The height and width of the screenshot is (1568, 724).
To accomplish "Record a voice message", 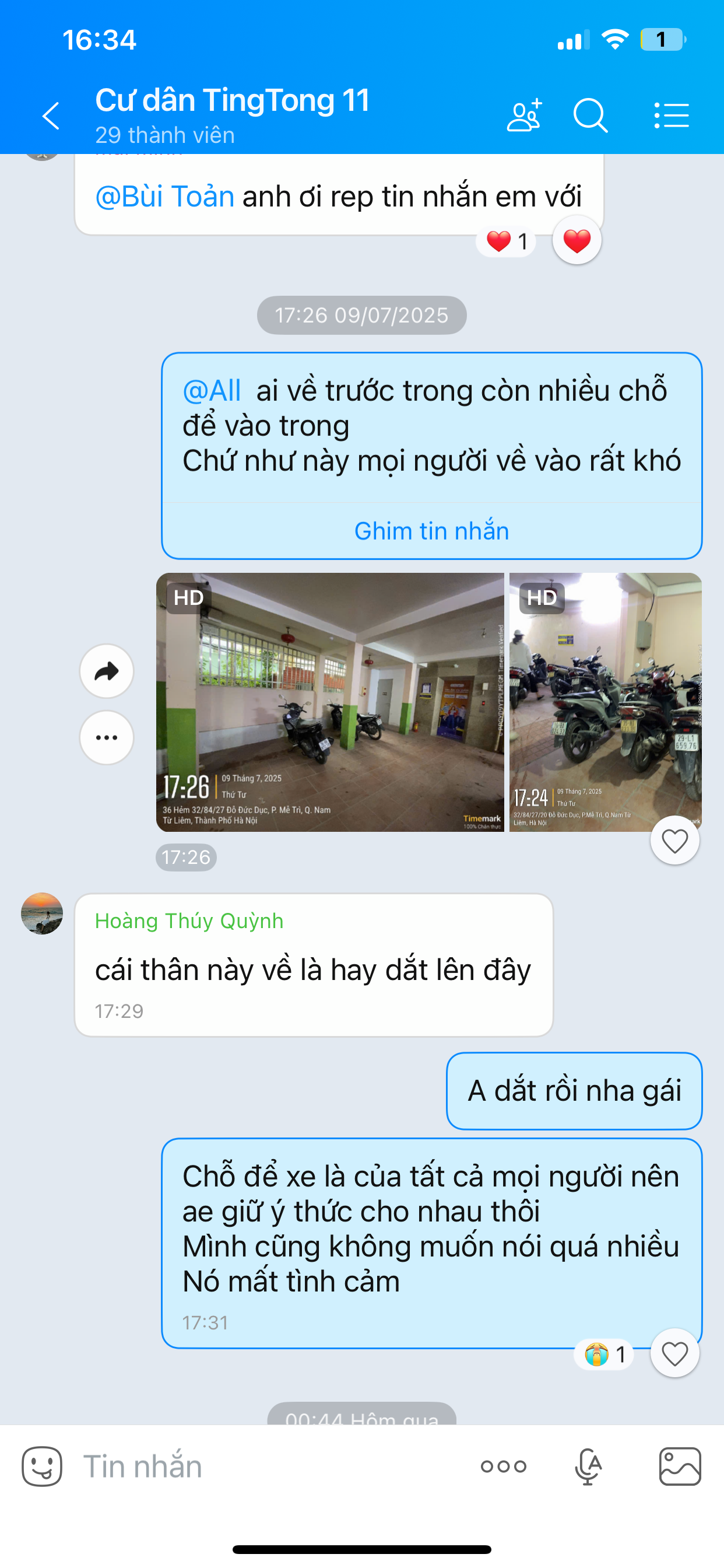I will (588, 1466).
